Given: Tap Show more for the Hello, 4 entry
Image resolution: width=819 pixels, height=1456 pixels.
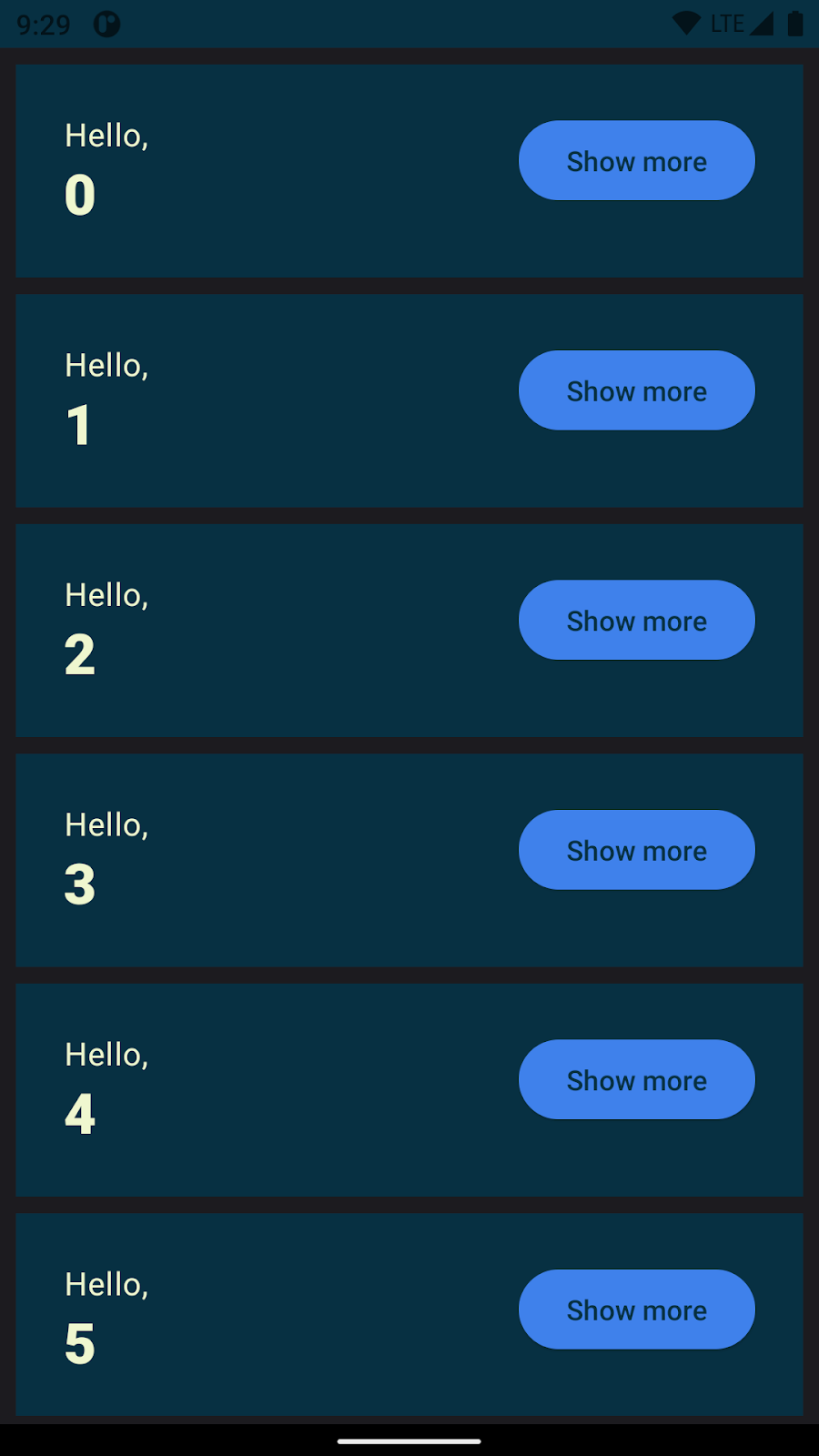Looking at the screenshot, I should point(636,1079).
